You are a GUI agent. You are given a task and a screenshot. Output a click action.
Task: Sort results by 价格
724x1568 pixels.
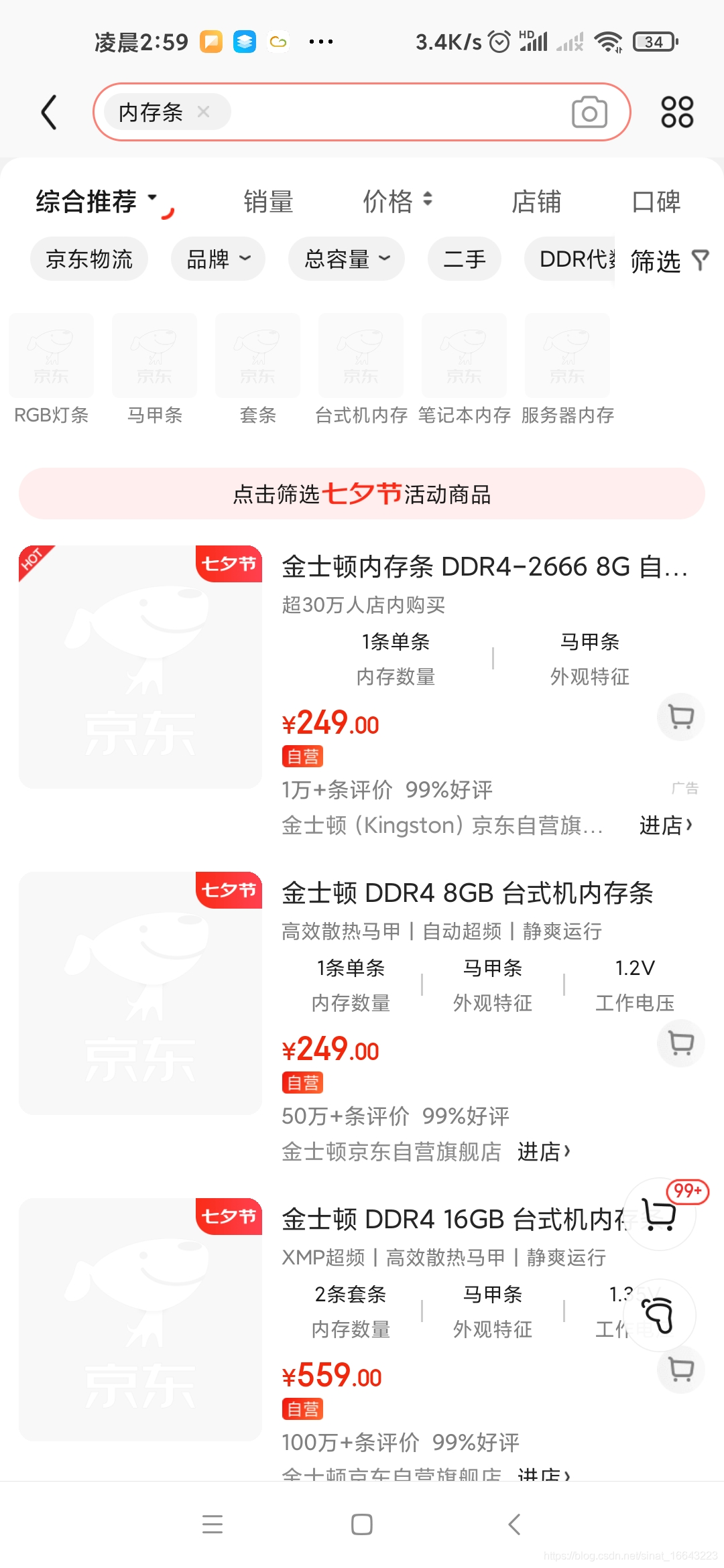click(x=397, y=202)
